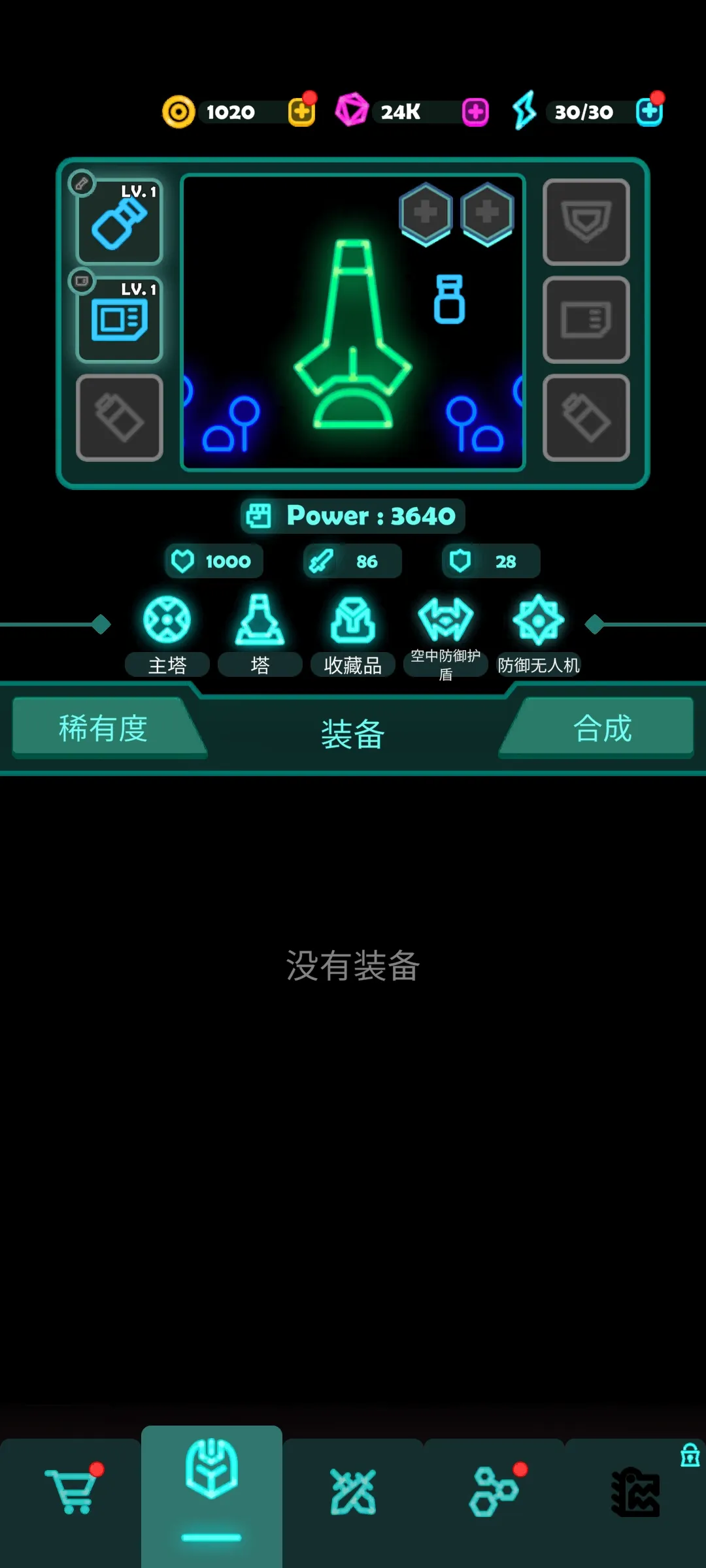Open the LV.1 chip card equipment slot
706x1568 pixels.
pos(120,320)
